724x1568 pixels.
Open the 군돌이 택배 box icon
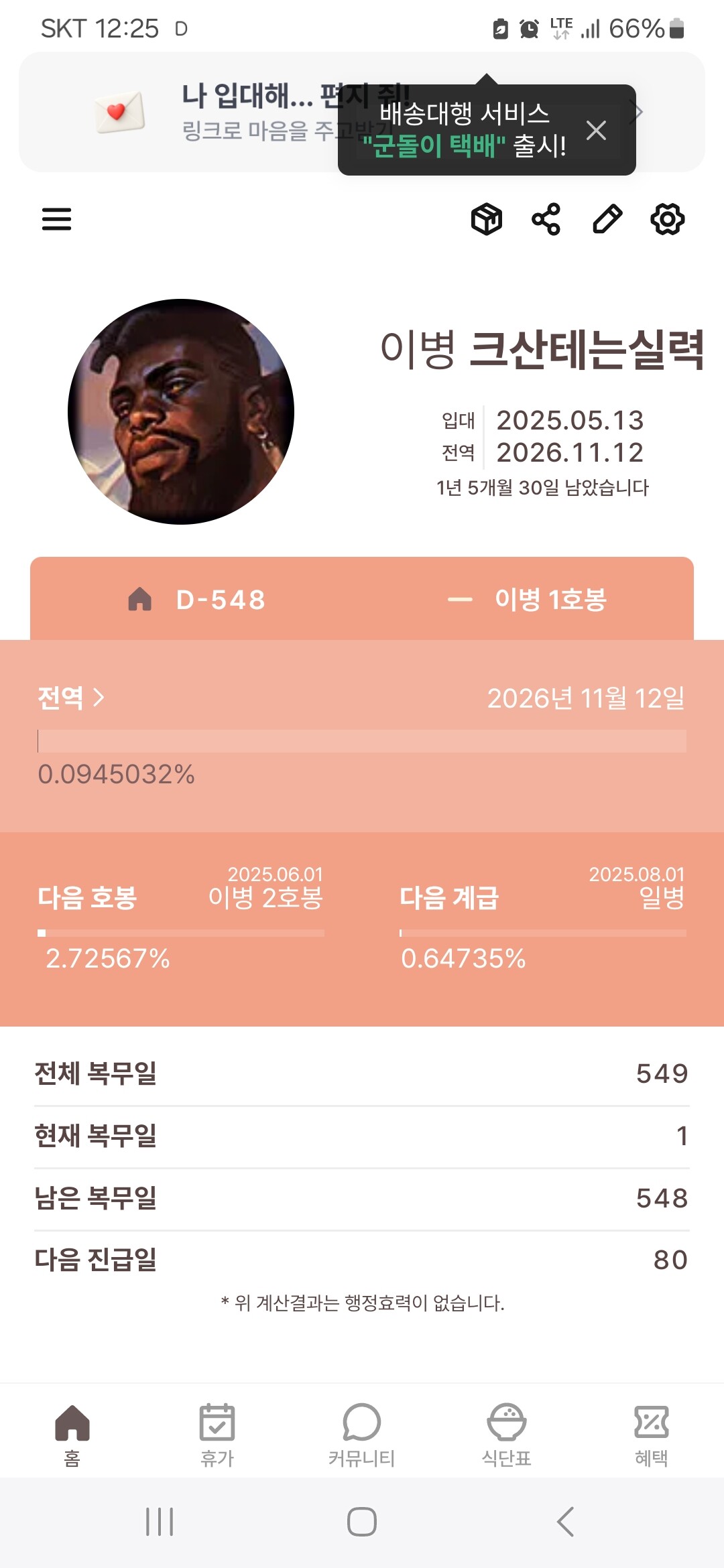pyautogui.click(x=486, y=219)
